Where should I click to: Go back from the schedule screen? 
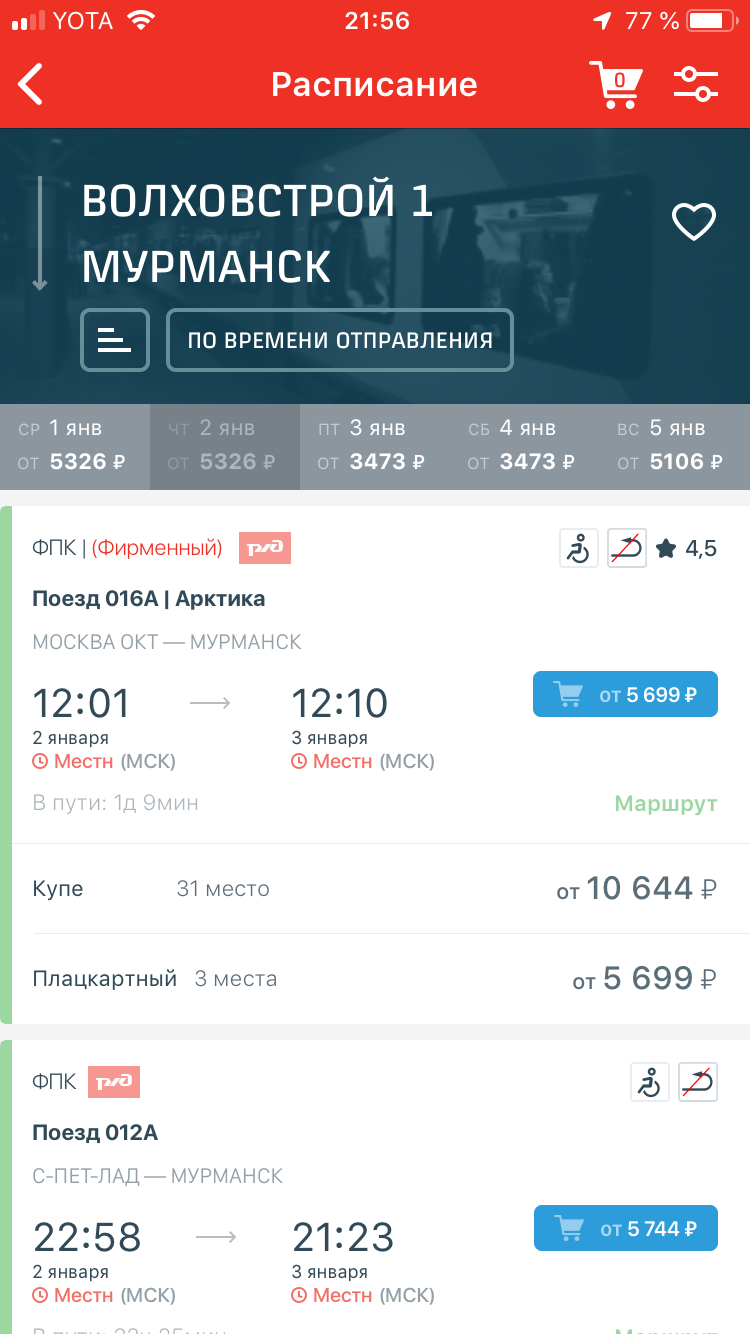click(x=32, y=84)
